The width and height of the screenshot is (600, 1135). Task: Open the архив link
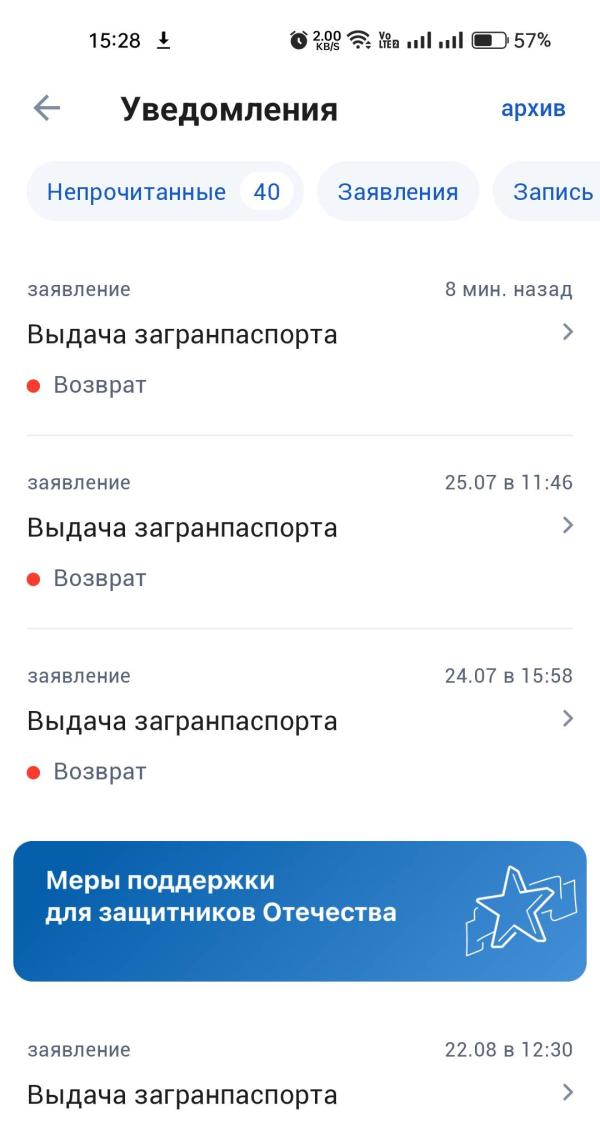533,109
